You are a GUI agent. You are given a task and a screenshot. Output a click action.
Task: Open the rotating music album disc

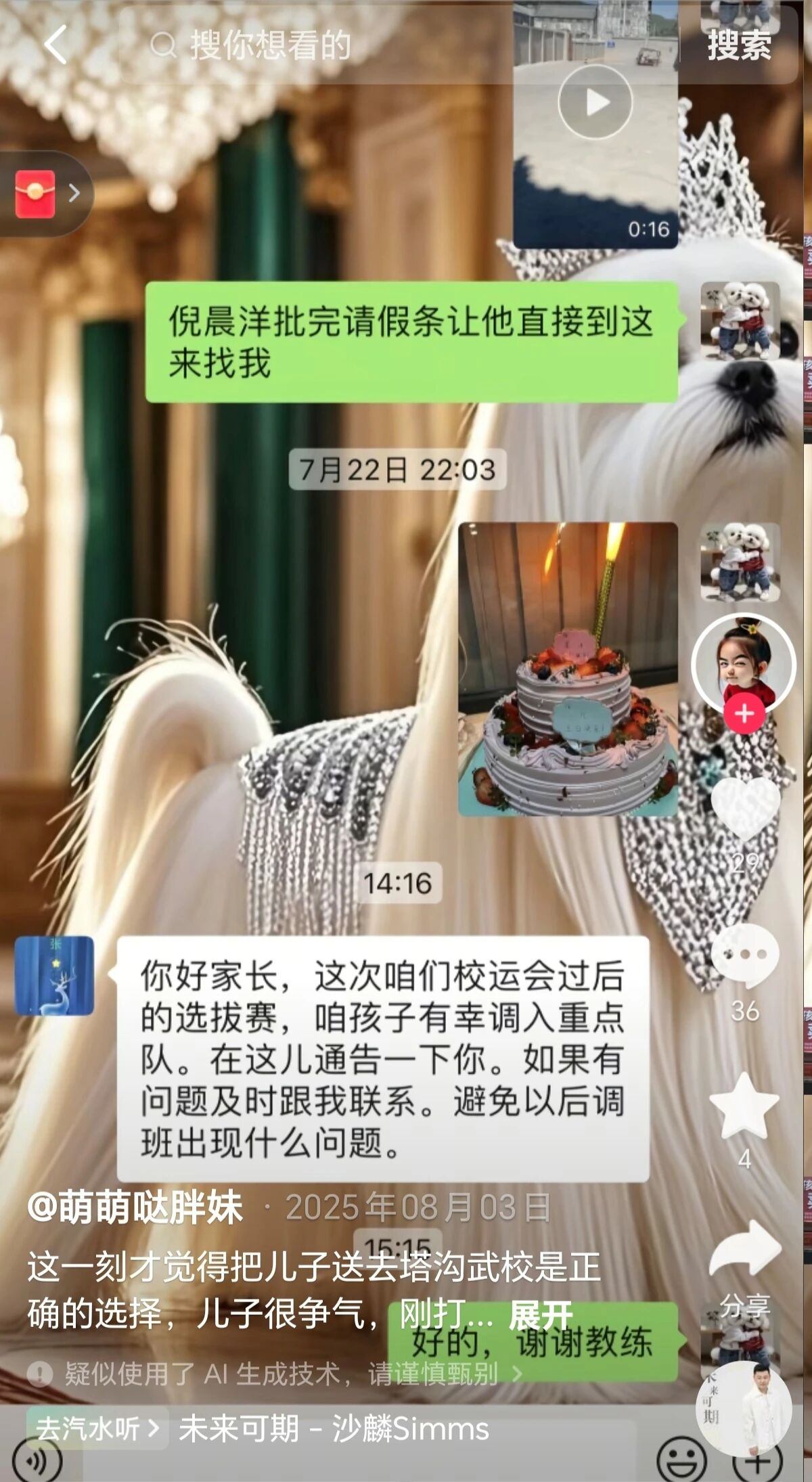click(743, 1406)
